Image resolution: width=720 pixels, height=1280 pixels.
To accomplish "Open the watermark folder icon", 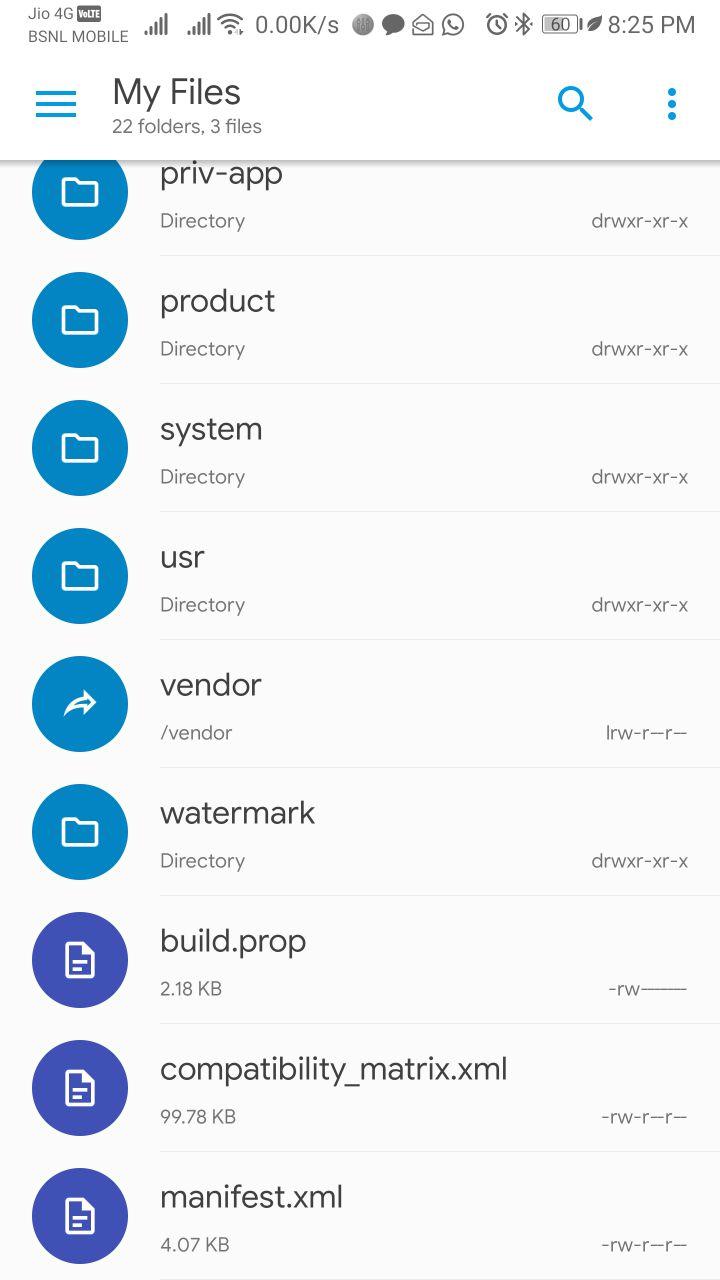I will coord(80,832).
